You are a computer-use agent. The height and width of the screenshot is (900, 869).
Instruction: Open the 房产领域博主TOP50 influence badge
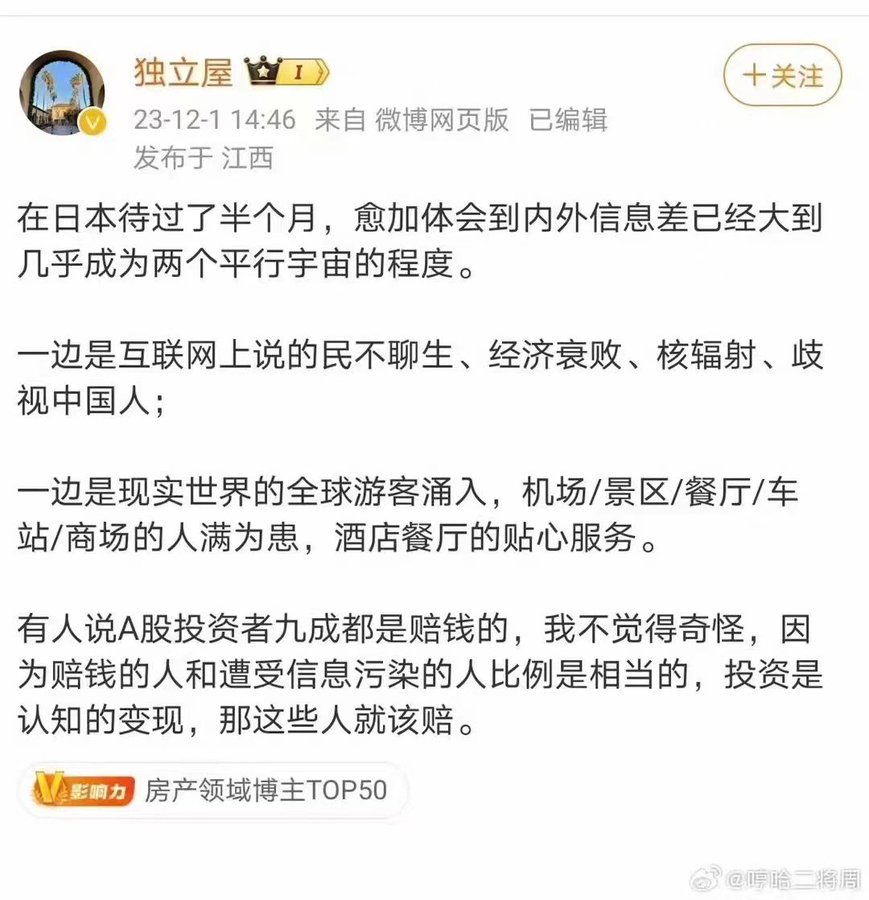tap(213, 792)
